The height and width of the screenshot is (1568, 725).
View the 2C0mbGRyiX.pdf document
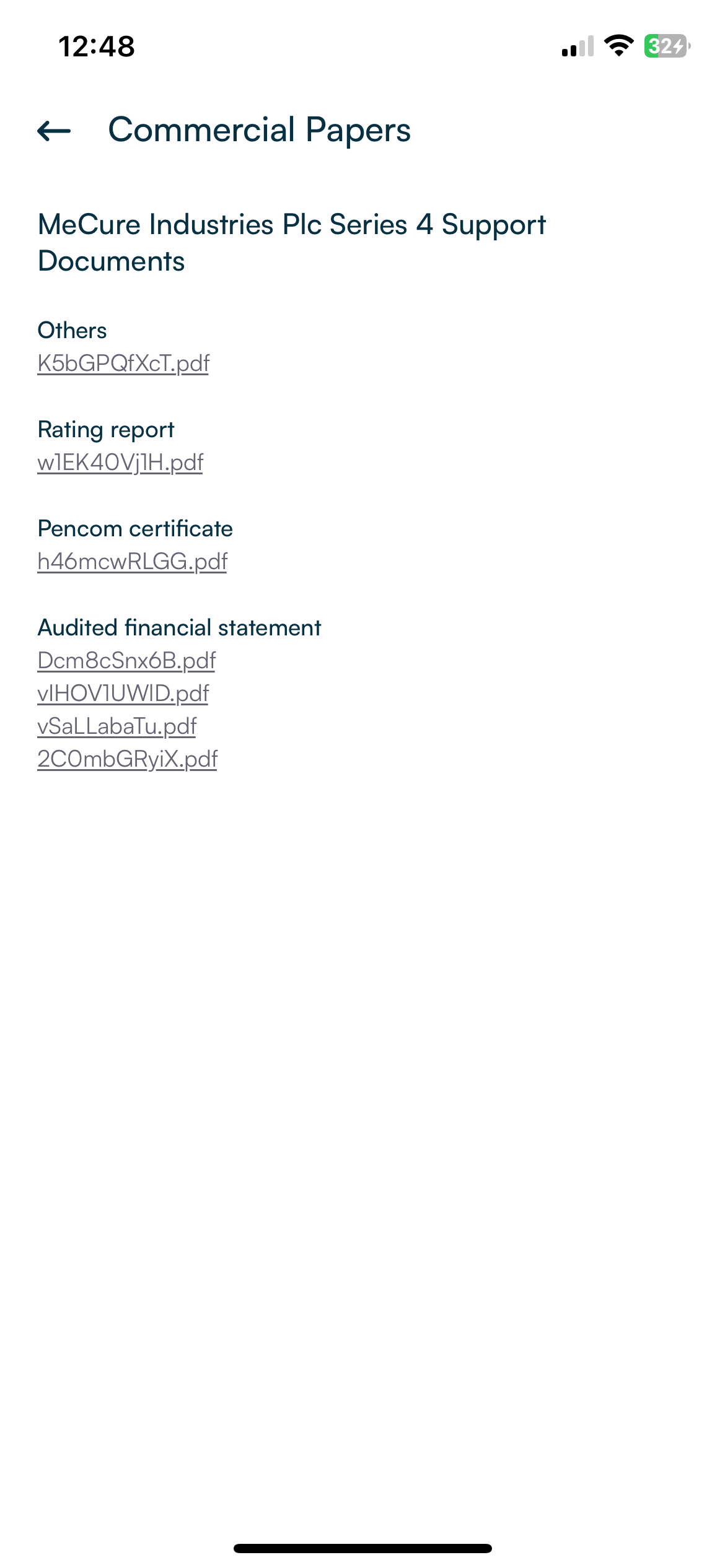tap(127, 759)
